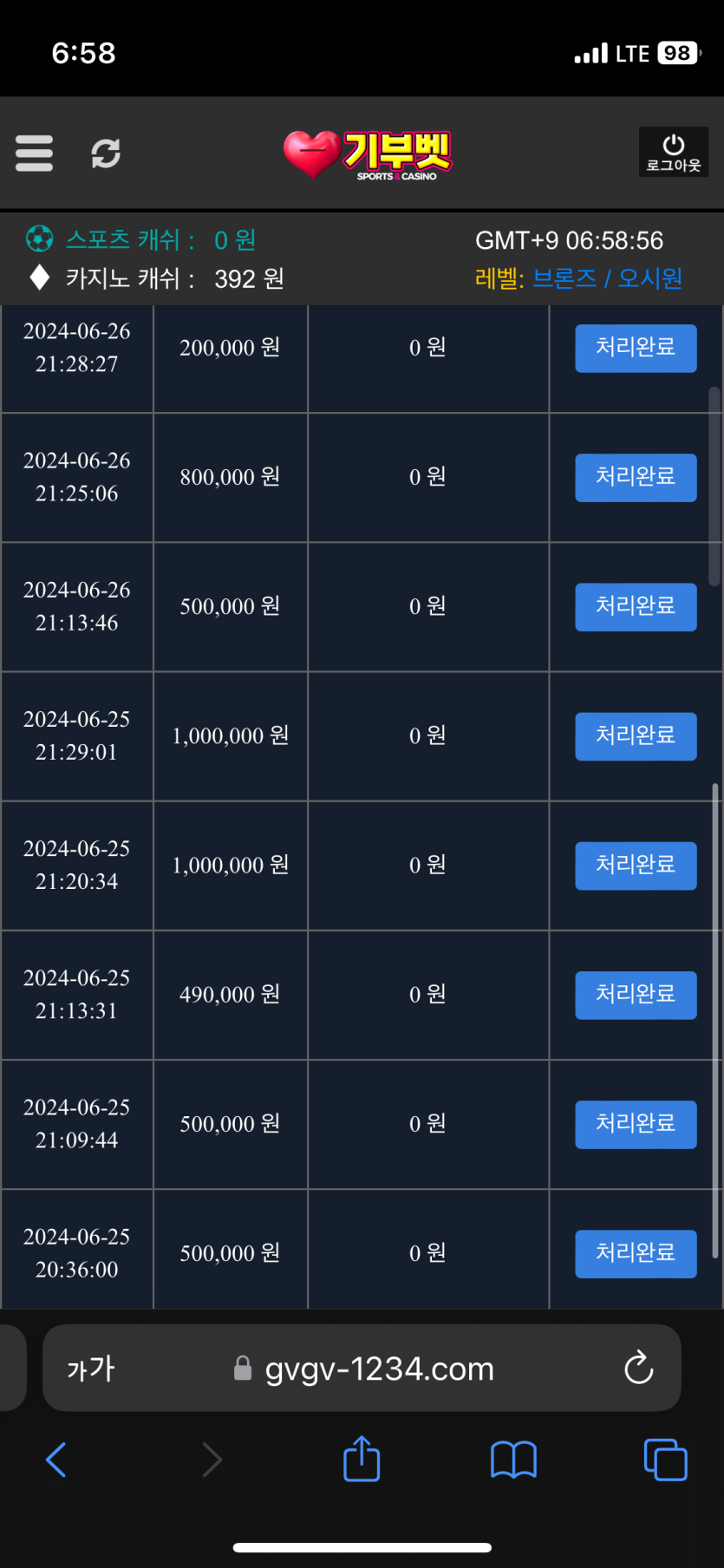Tap 처리완료 for the 21:25:06 entry
Image resolution: width=724 pixels, height=1568 pixels.
636,477
